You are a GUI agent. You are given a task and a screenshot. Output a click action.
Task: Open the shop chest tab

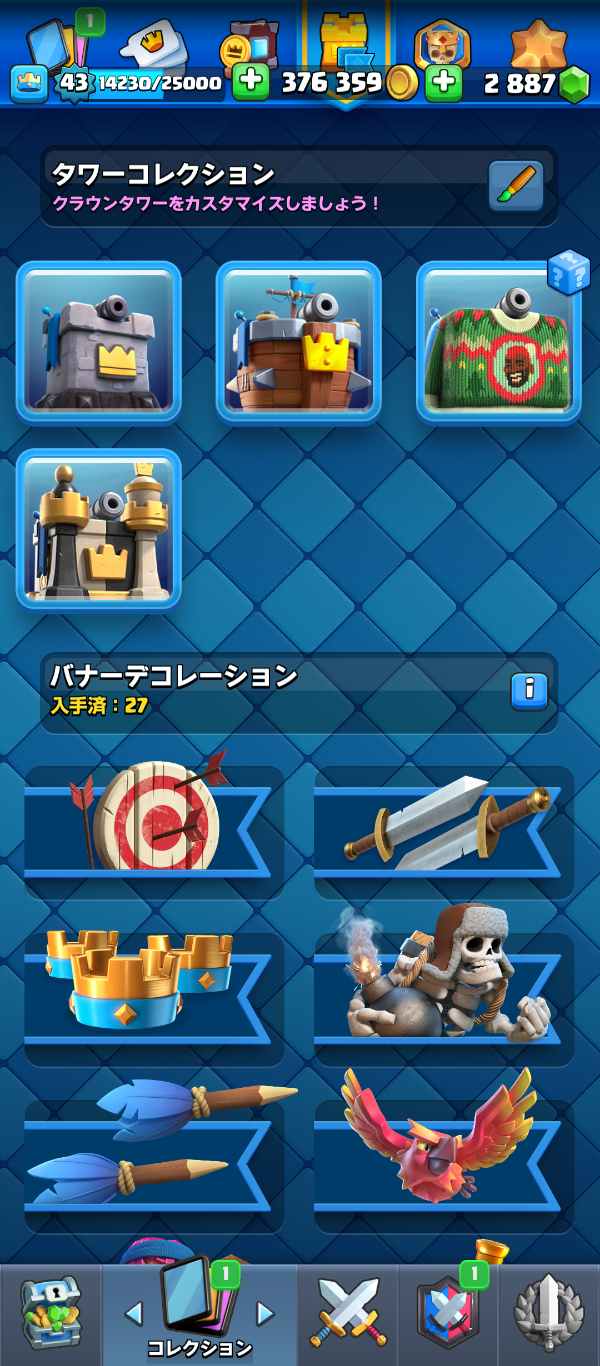pos(51,1315)
